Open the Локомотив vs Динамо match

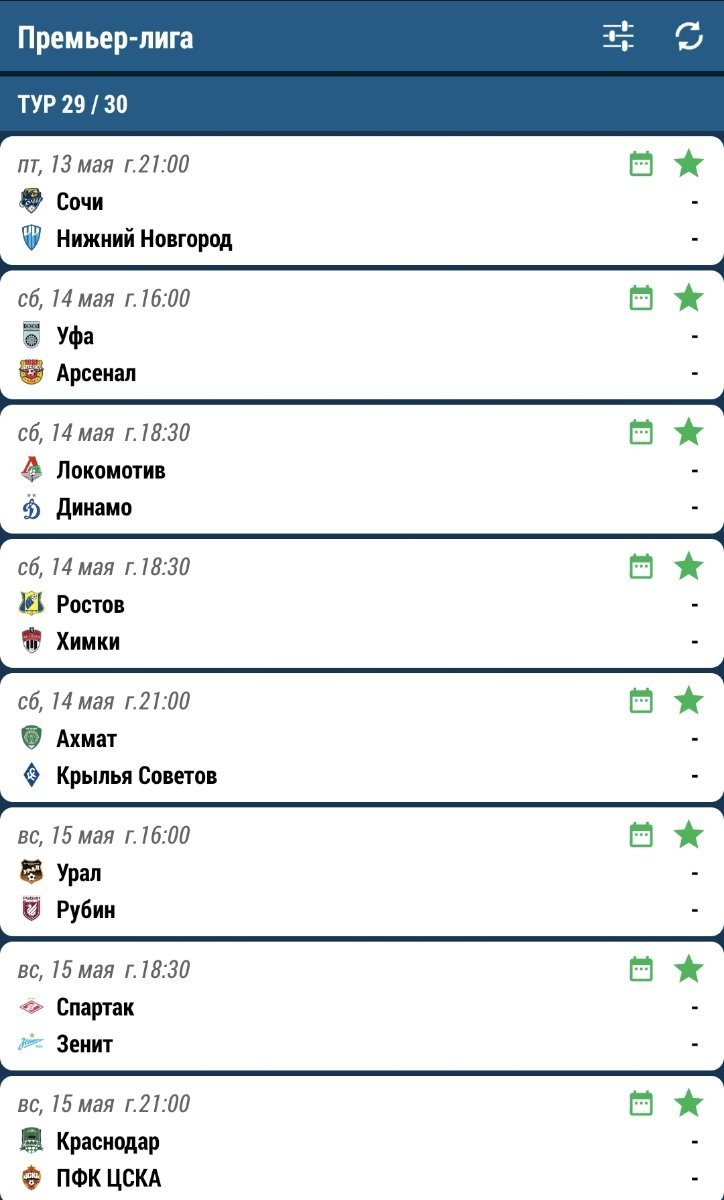tap(300, 489)
